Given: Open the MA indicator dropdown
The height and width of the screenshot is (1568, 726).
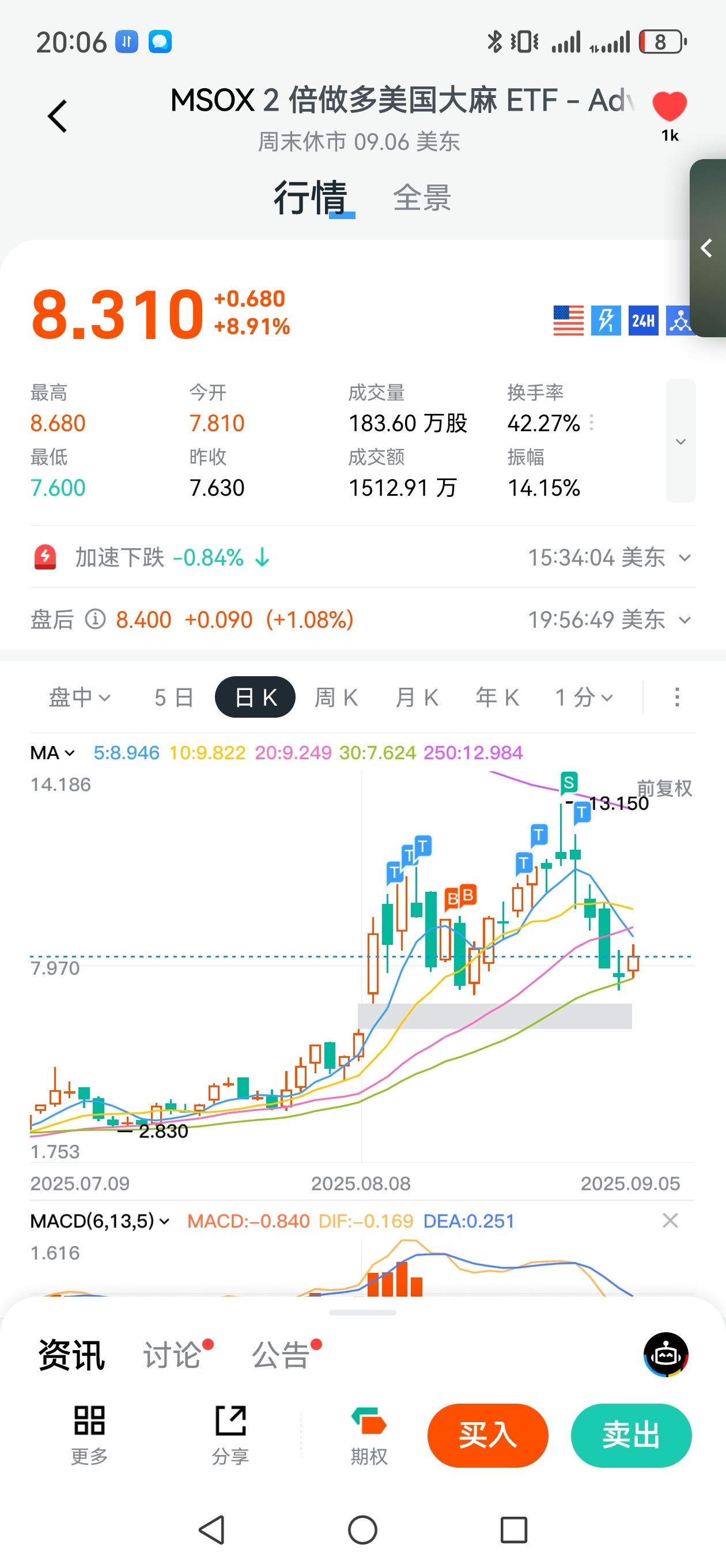Looking at the screenshot, I should point(53,753).
